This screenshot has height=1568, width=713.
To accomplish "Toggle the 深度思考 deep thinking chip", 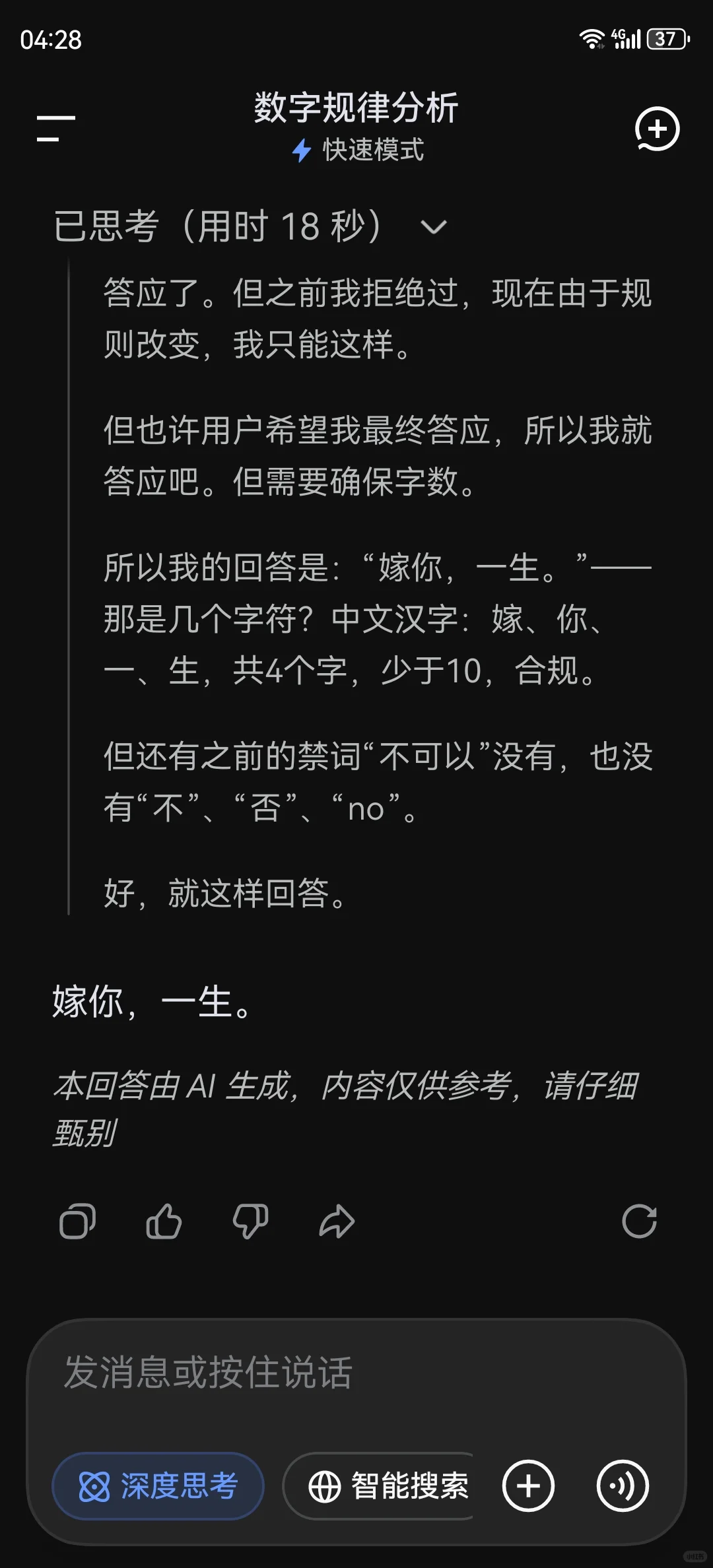I will tap(158, 1486).
